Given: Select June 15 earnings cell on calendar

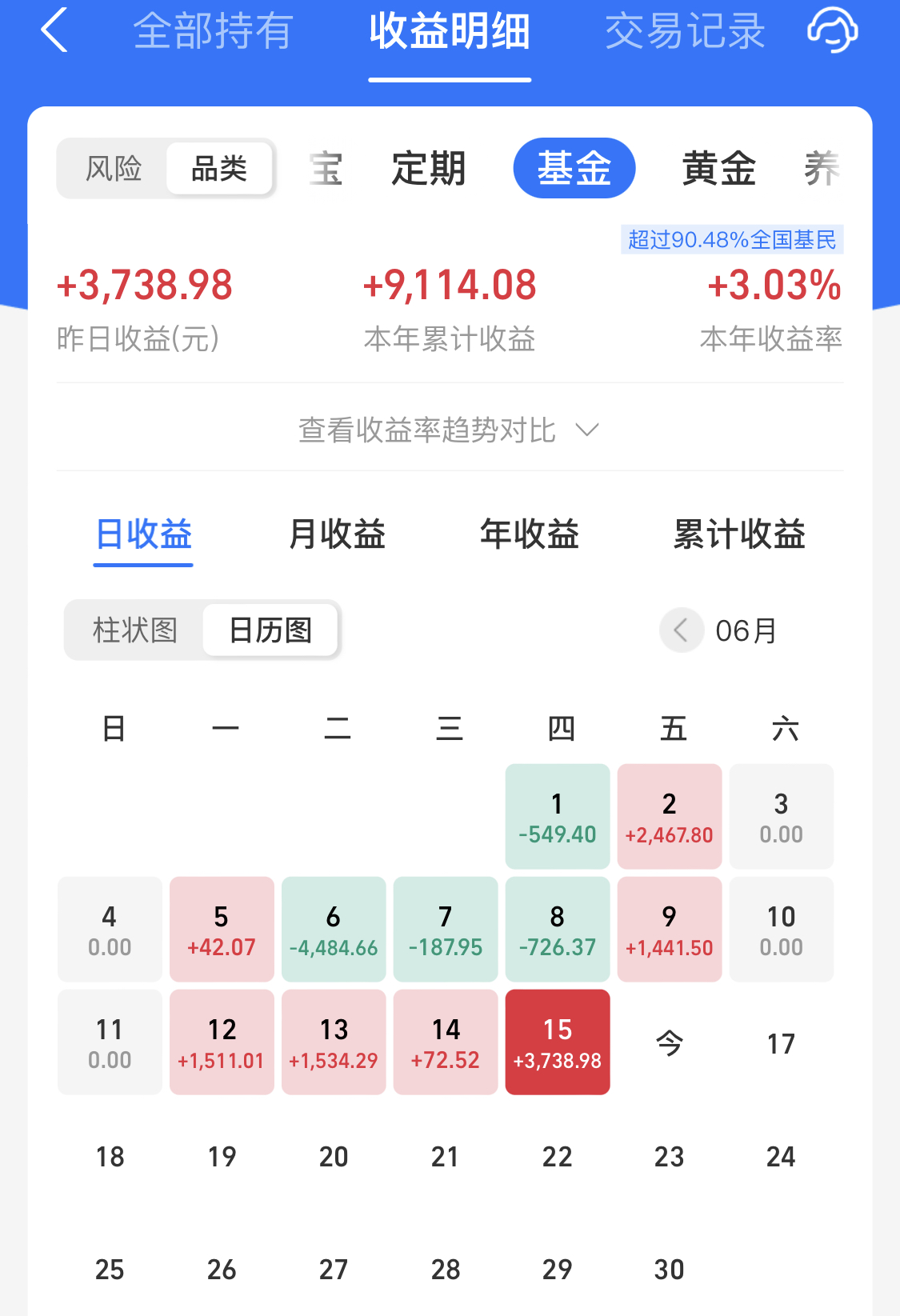Looking at the screenshot, I should tap(558, 1042).
